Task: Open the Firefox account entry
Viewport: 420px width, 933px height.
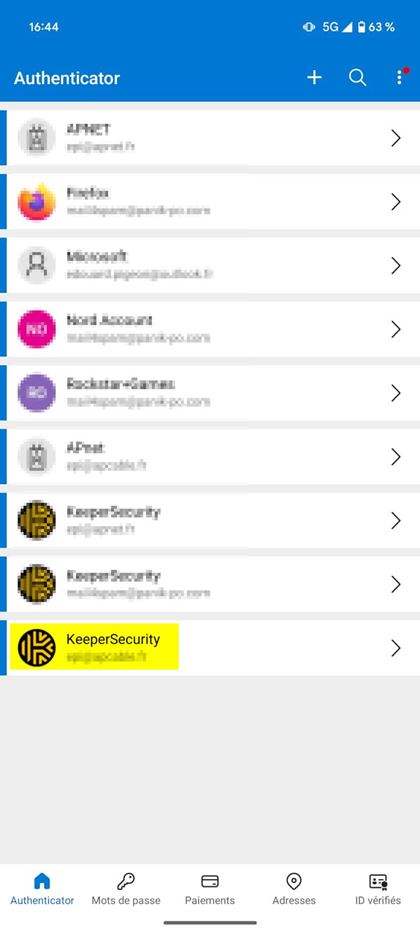Action: pyautogui.click(x=210, y=202)
